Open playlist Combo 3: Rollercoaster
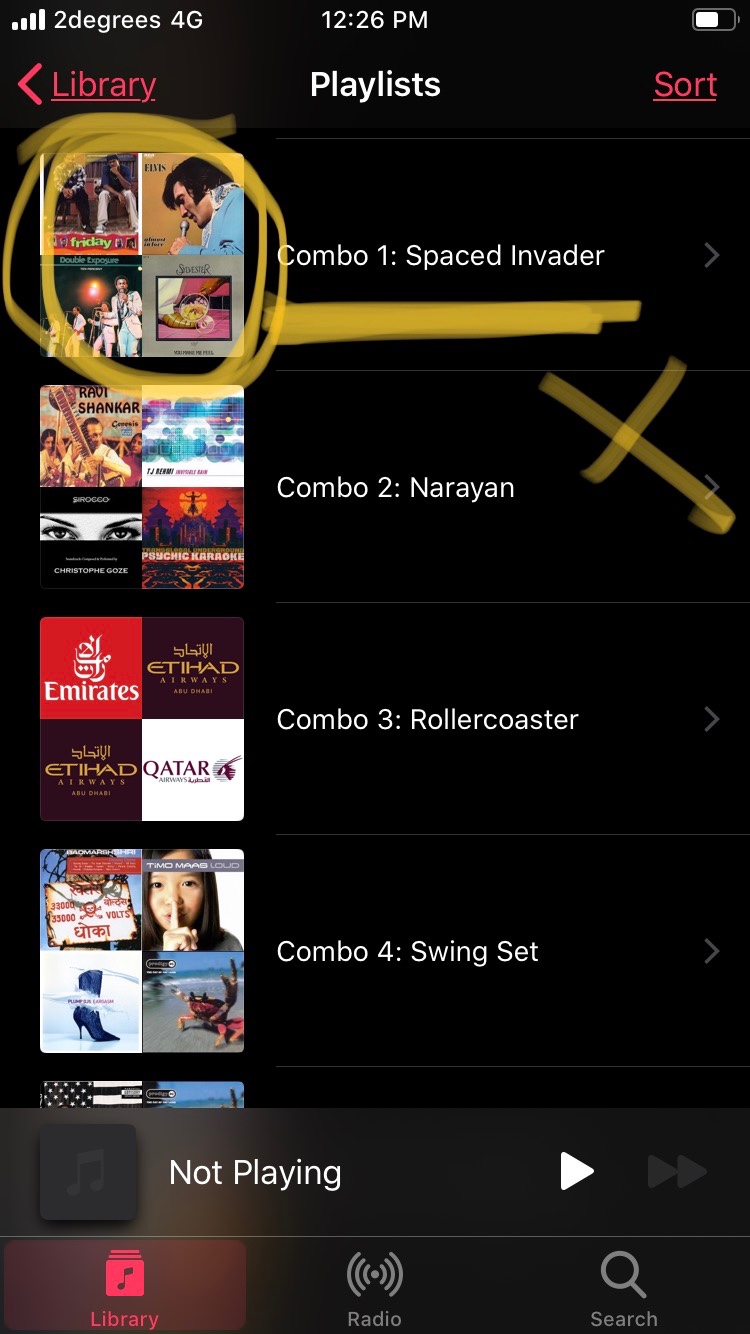 coord(375,719)
